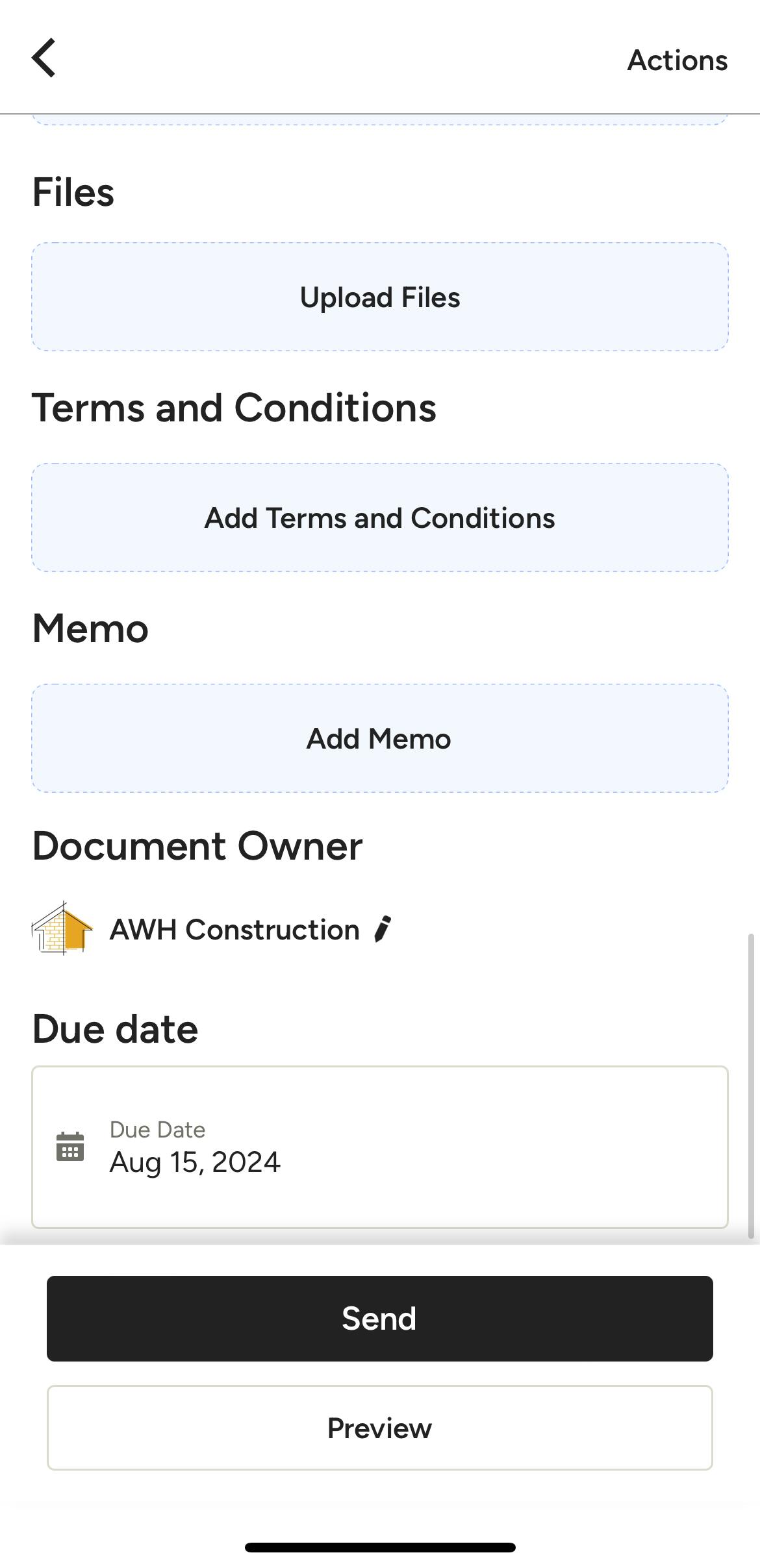Edit document owner AWH Construction
760x1568 pixels.
click(x=383, y=929)
